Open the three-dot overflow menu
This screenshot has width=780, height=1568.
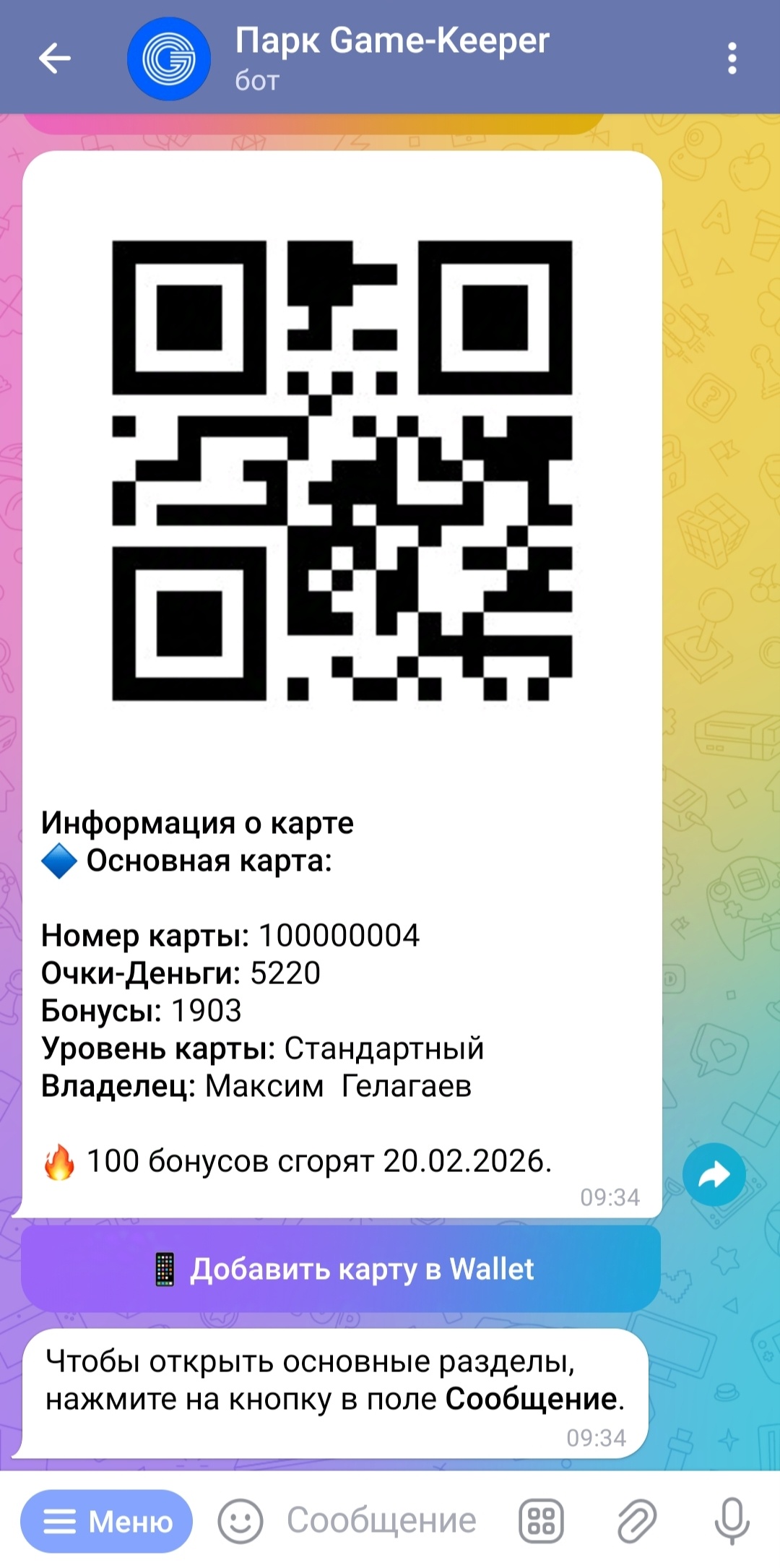click(x=732, y=59)
